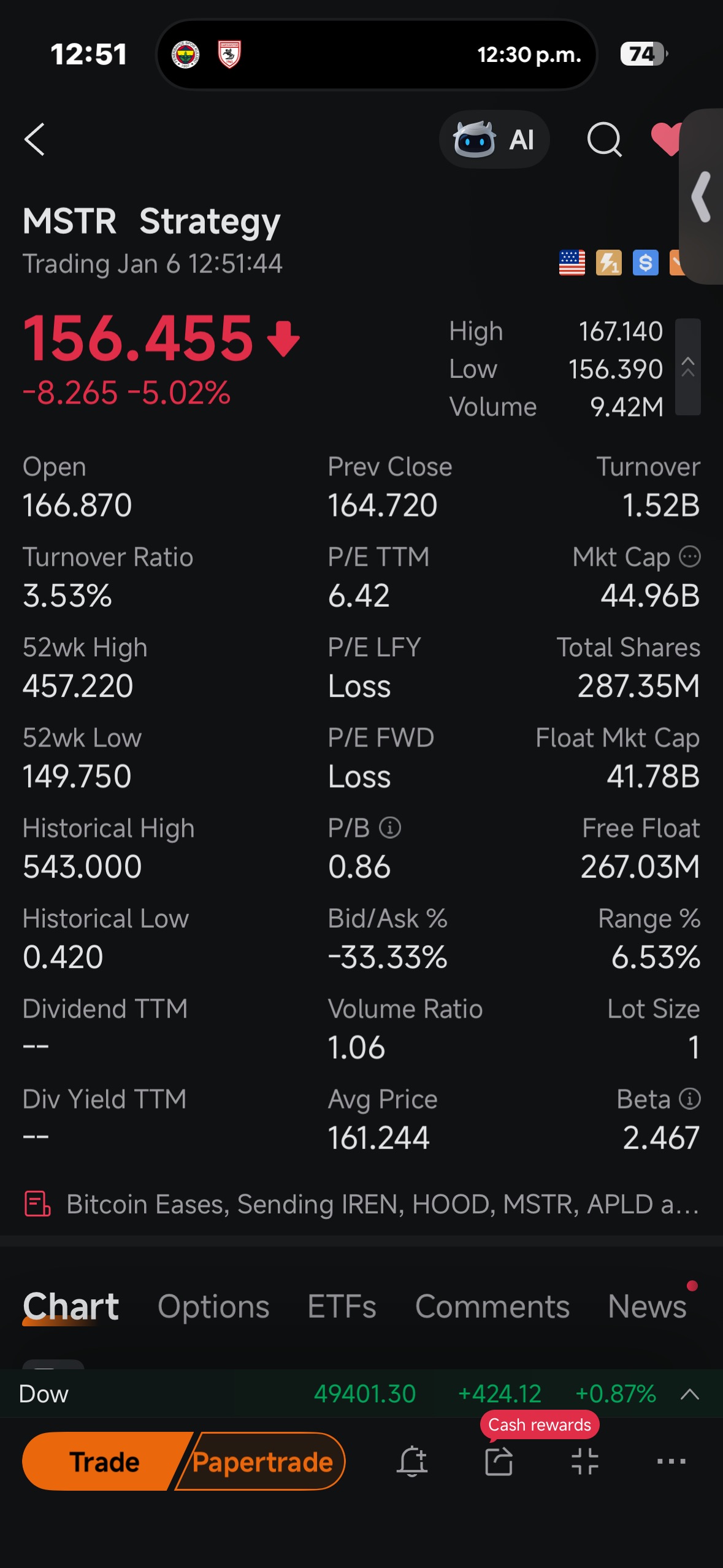Go back using the top-left arrow
Viewport: 723px width, 1568px height.
point(34,140)
